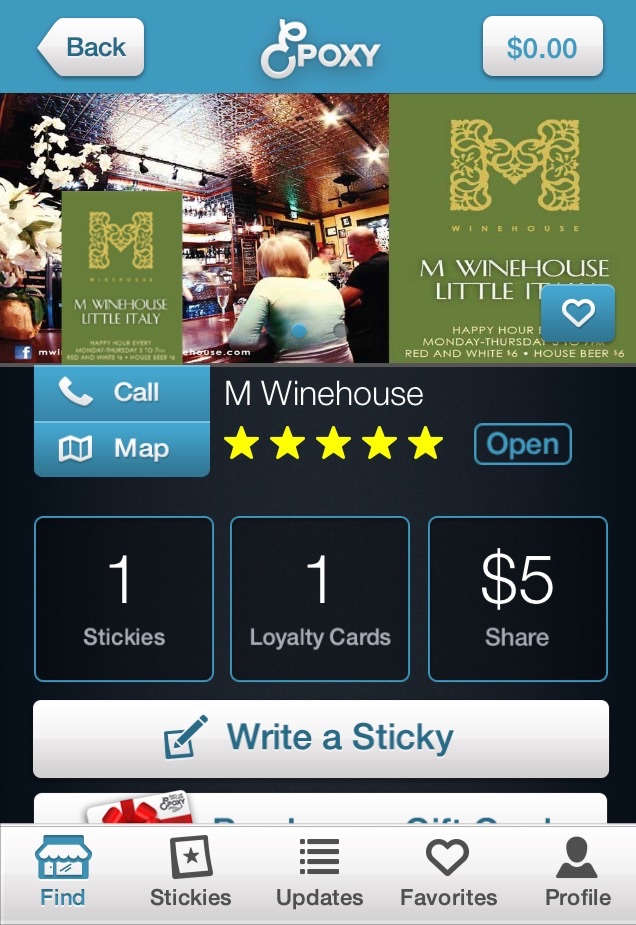Screen dimensions: 636x925
Task: Open the Profile tab
Action: pyautogui.click(x=577, y=873)
